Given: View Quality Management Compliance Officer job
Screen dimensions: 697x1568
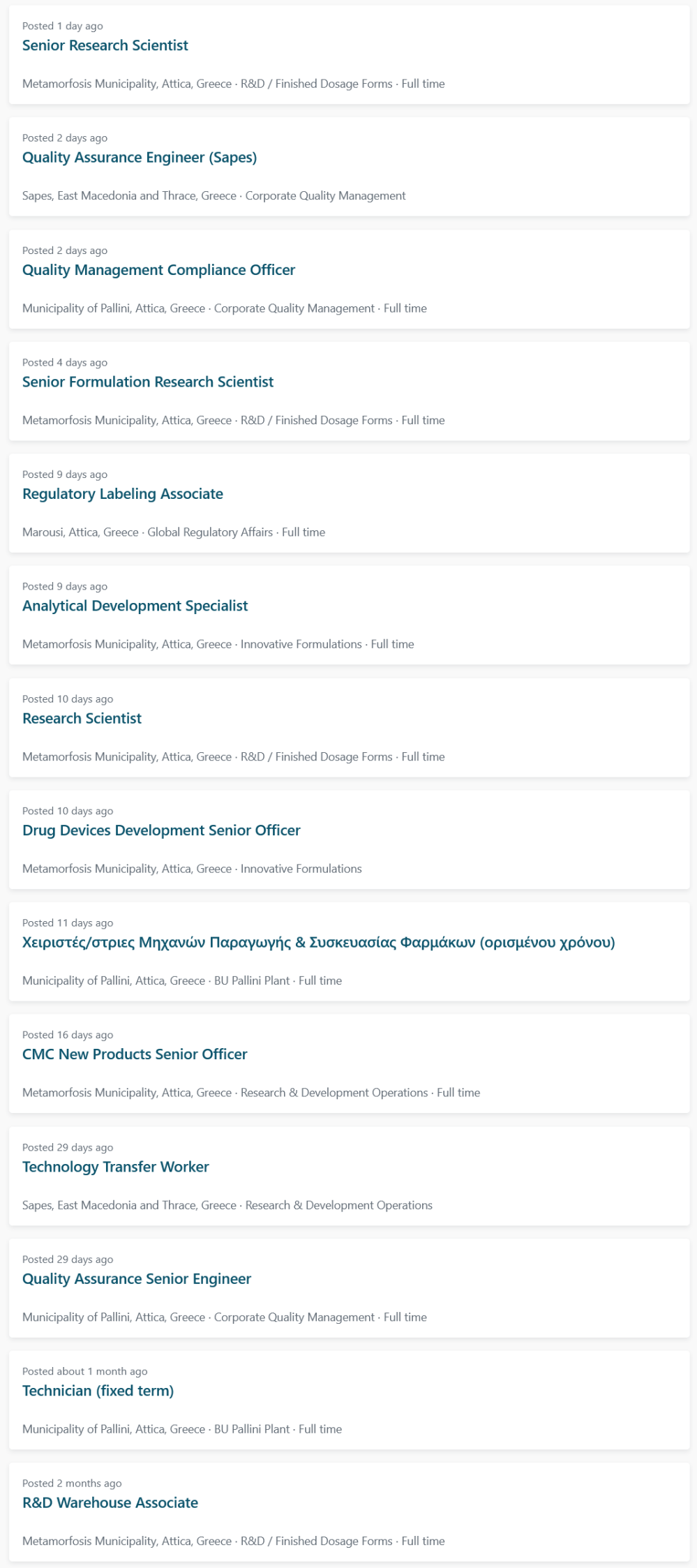Looking at the screenshot, I should (158, 271).
